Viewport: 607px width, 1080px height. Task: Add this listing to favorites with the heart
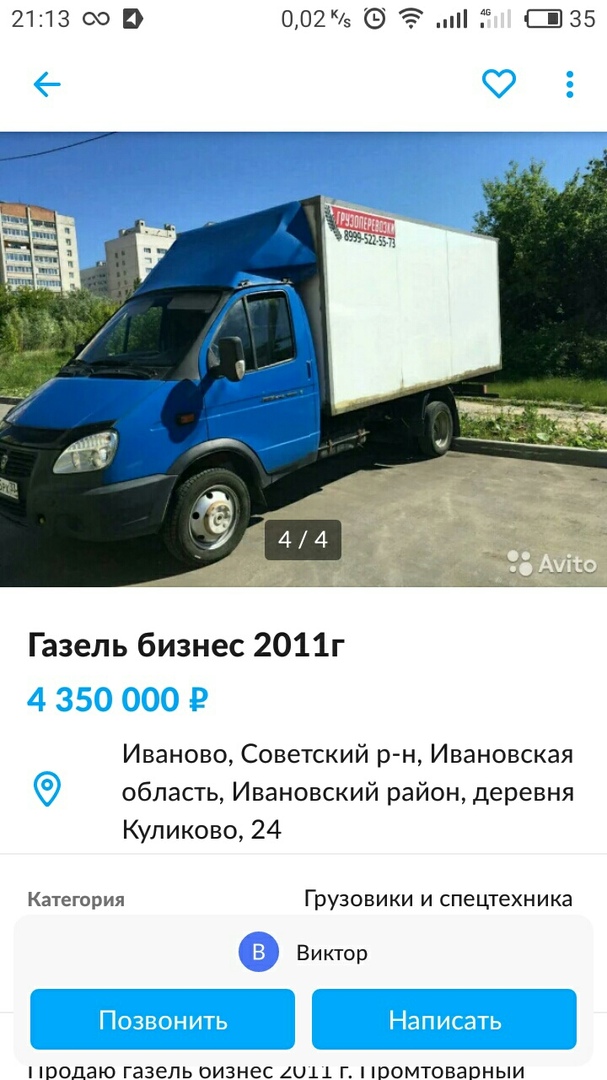pos(498,84)
